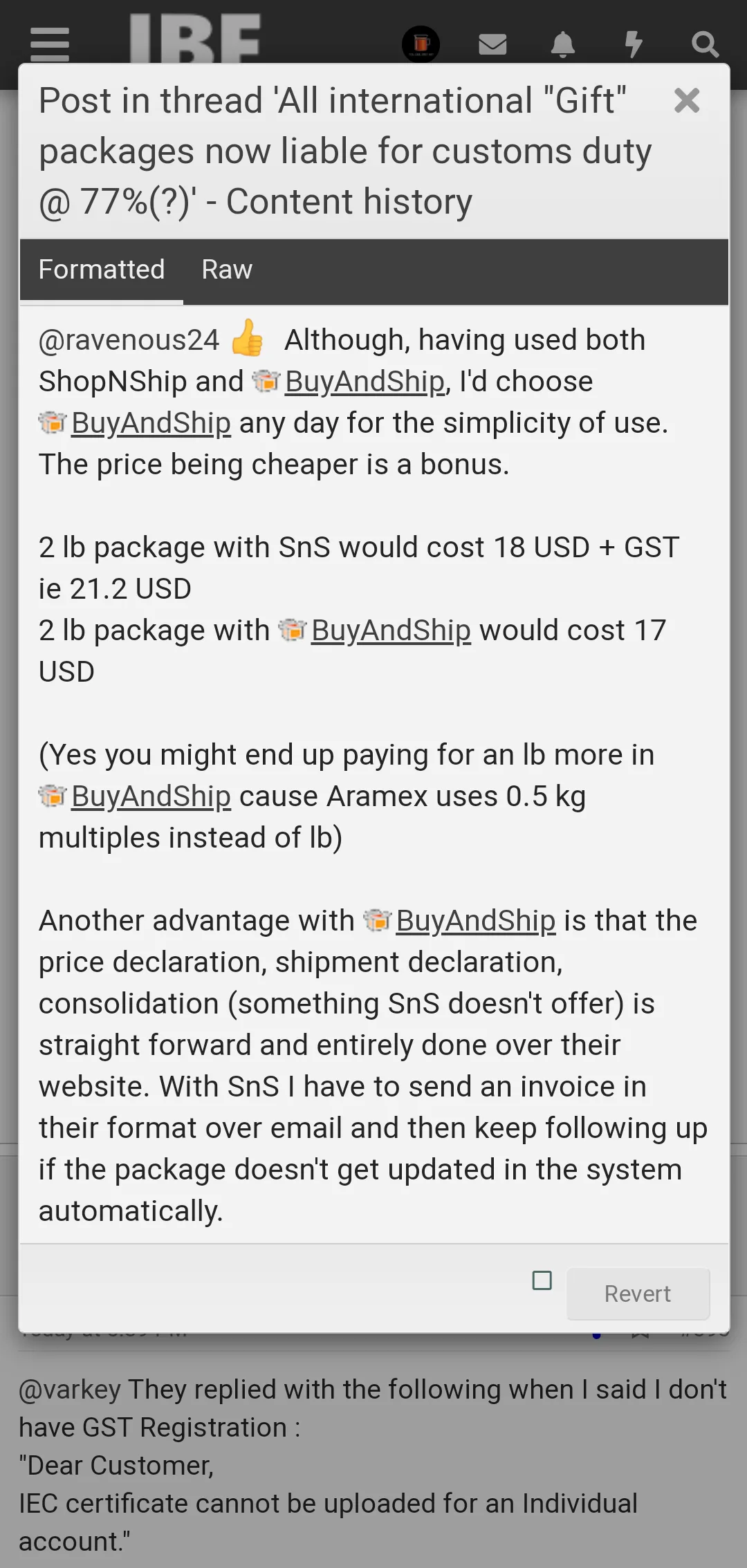The width and height of the screenshot is (747, 1568).
Task: Switch to the Raw tab
Action: tap(227, 270)
